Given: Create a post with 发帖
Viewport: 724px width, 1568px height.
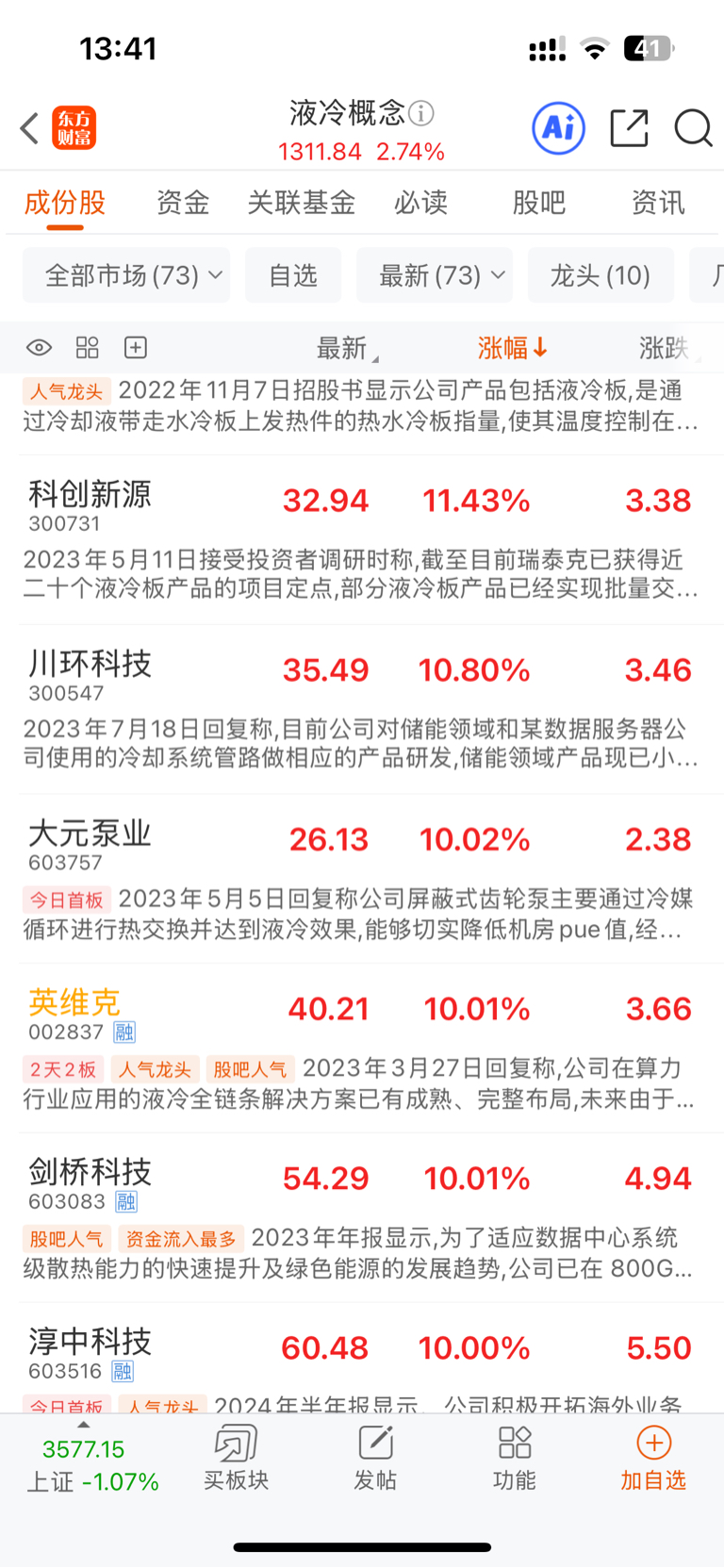Looking at the screenshot, I should tap(375, 1459).
